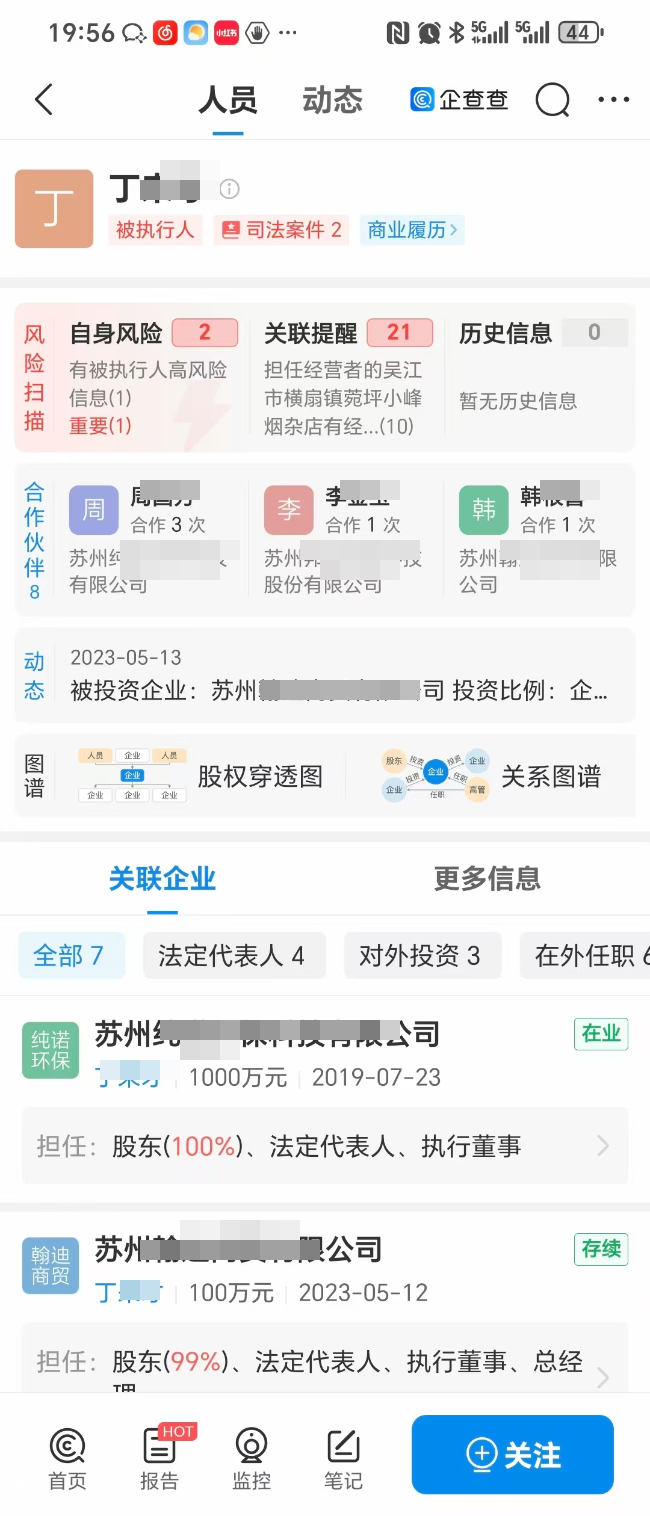View 商业履历 details

coord(412,230)
